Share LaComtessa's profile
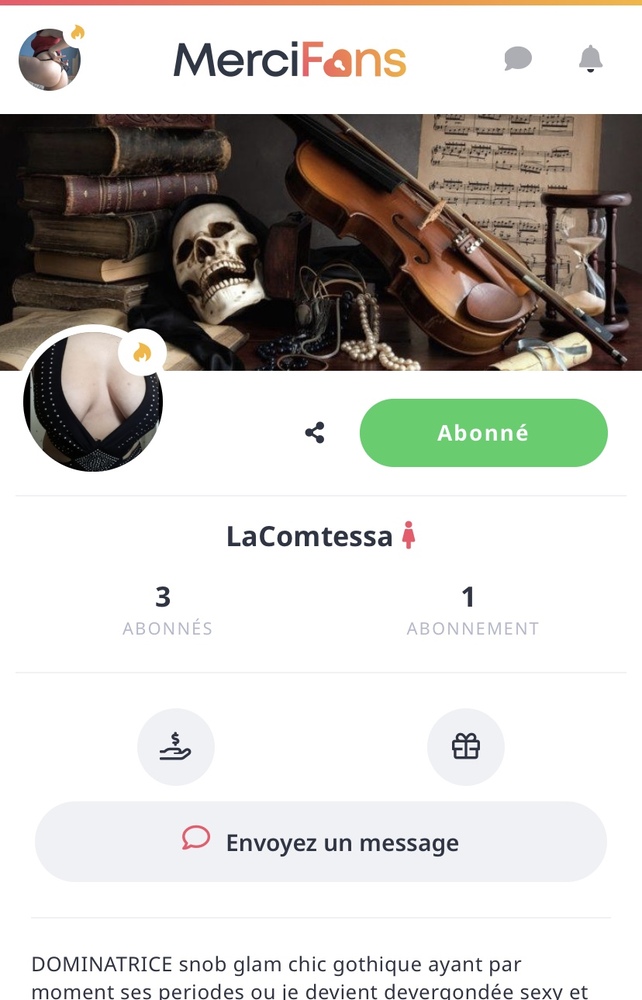 tap(315, 433)
